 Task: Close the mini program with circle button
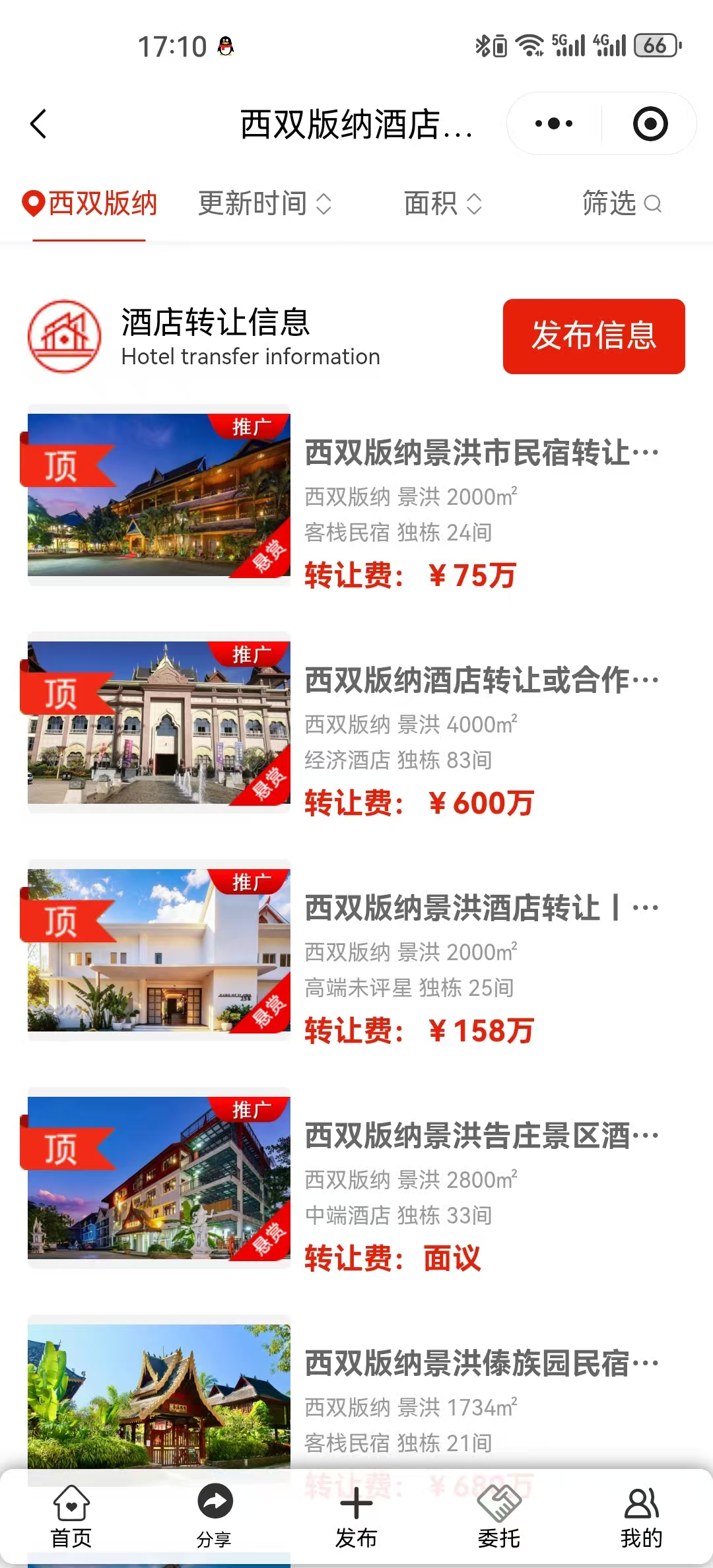(650, 123)
